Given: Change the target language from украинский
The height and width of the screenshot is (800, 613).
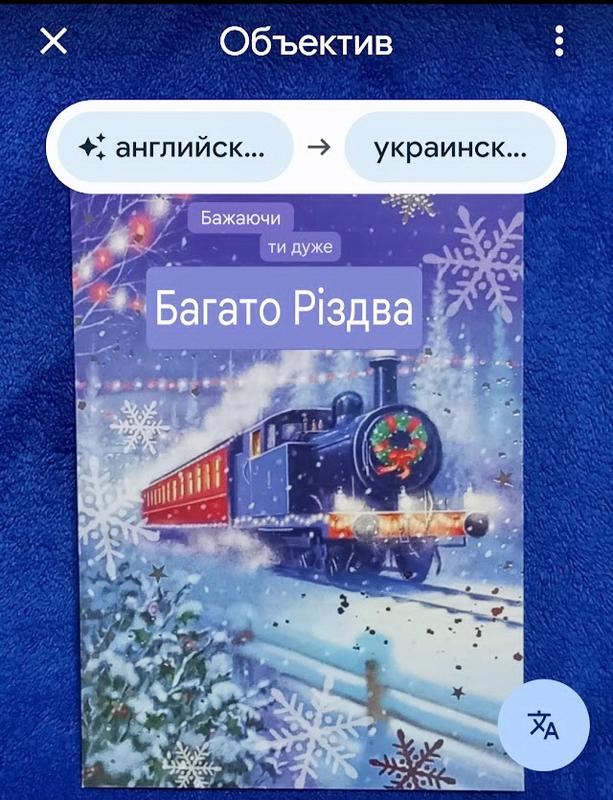Looking at the screenshot, I should click(x=450, y=147).
